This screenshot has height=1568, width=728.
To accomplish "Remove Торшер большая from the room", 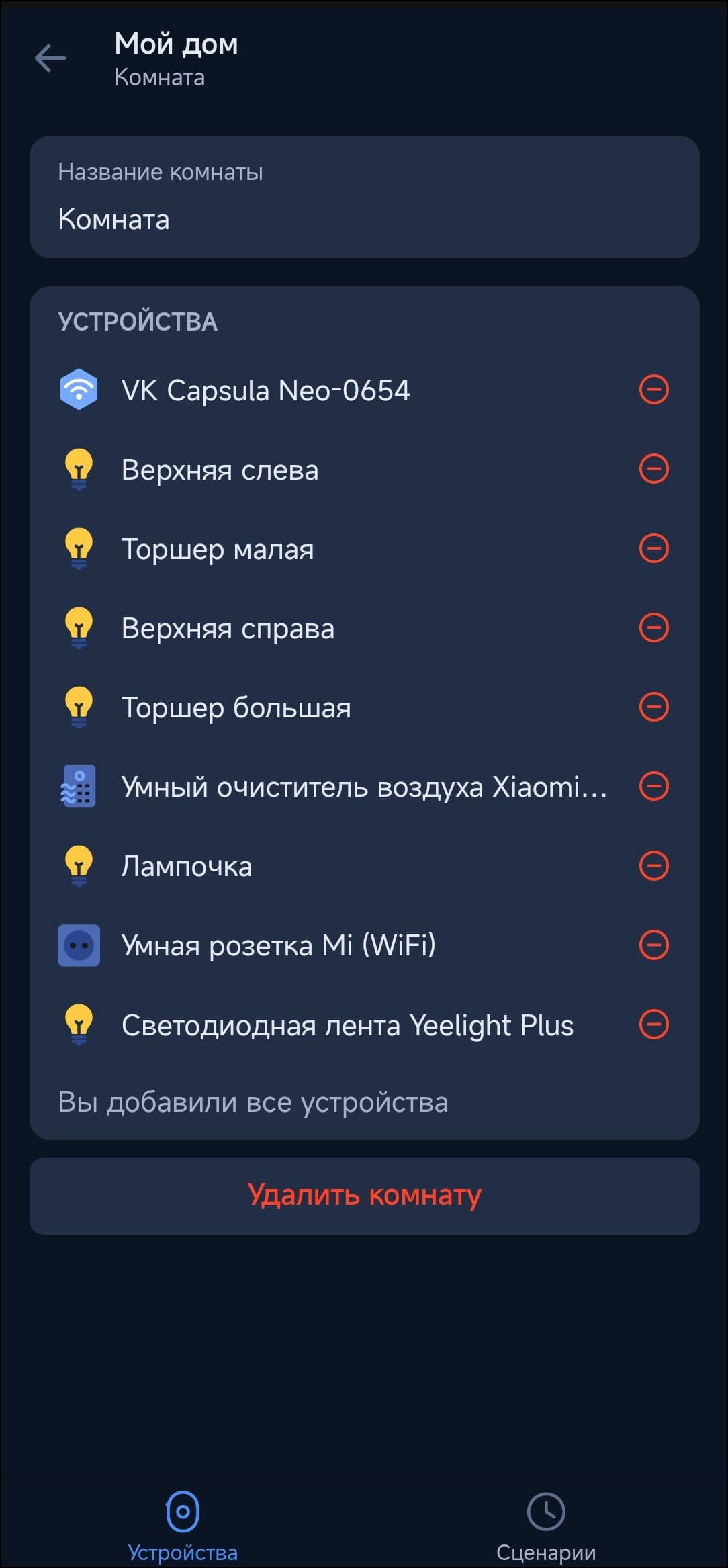I will coord(653,707).
